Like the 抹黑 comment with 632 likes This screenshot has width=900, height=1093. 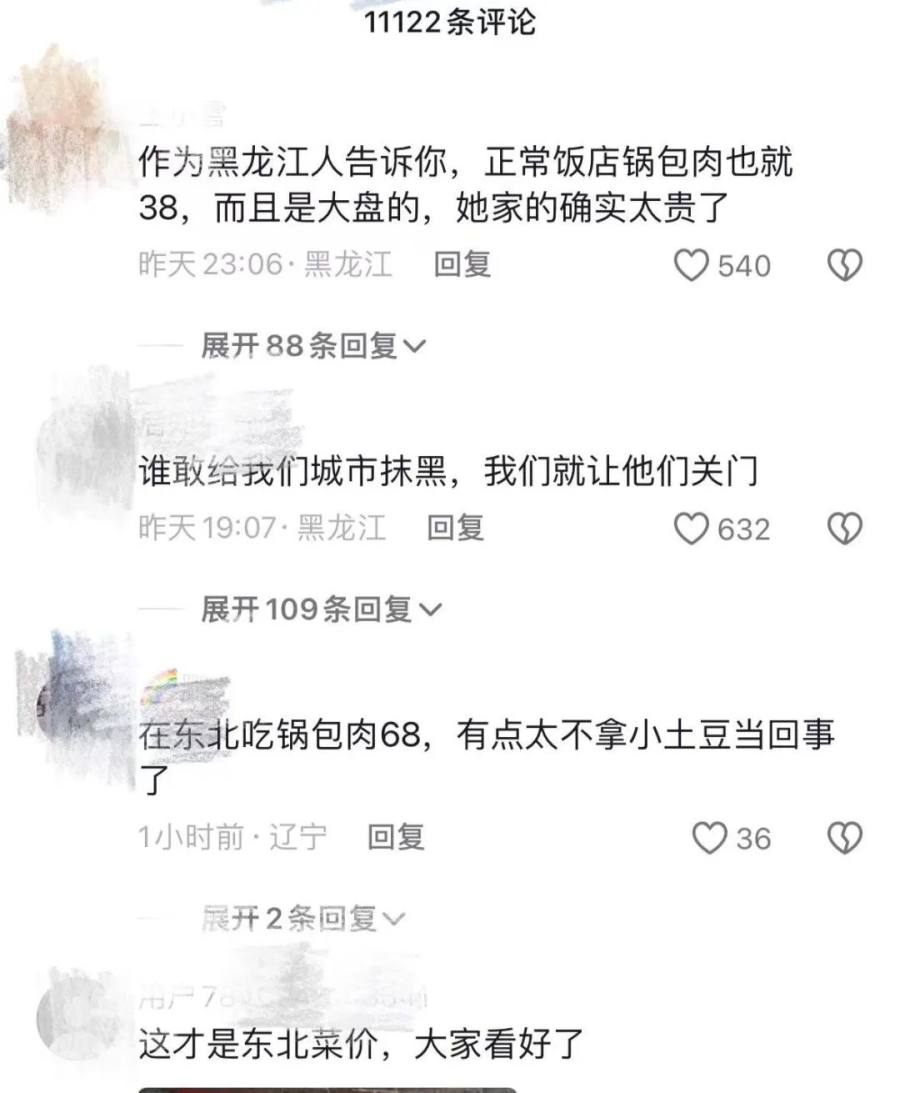click(x=691, y=528)
